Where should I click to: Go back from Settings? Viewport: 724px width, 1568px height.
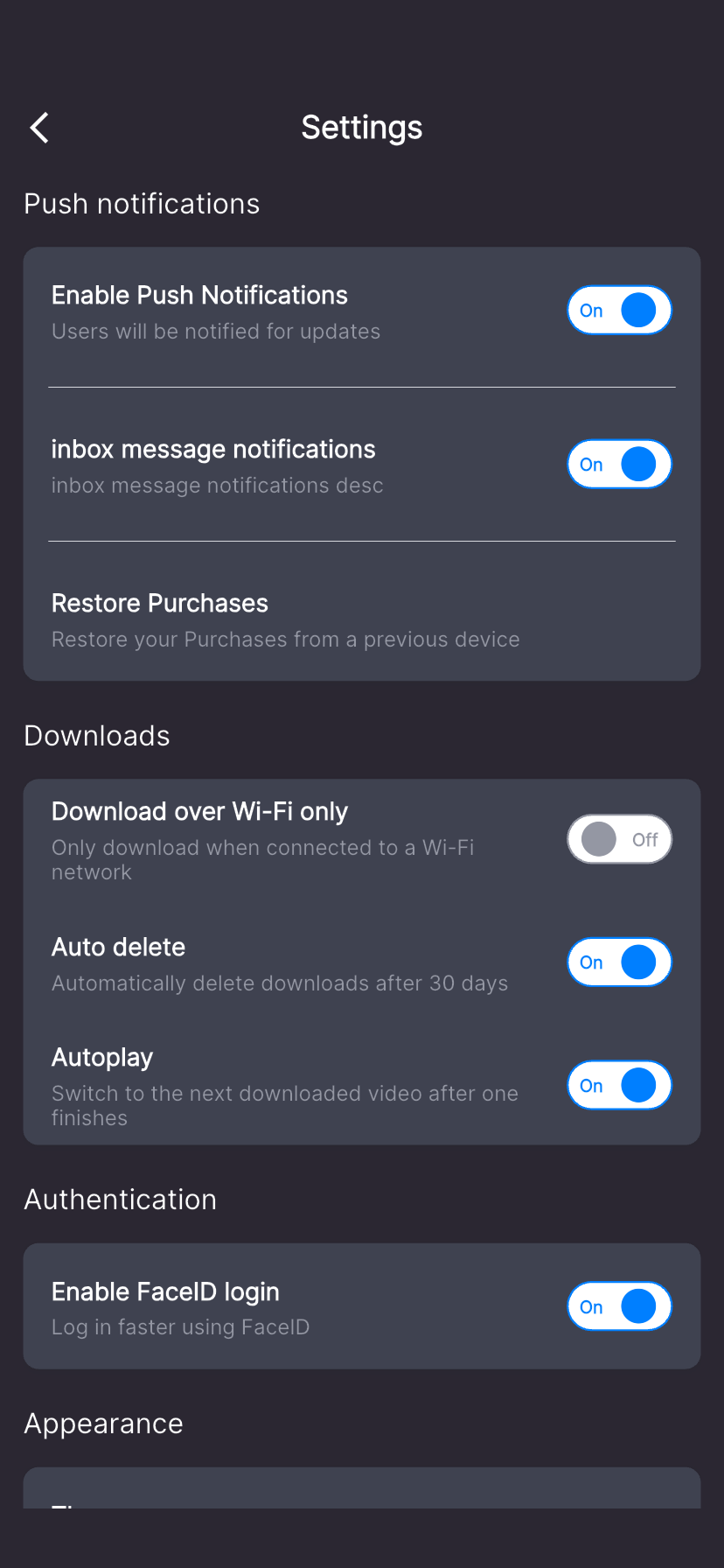(39, 128)
